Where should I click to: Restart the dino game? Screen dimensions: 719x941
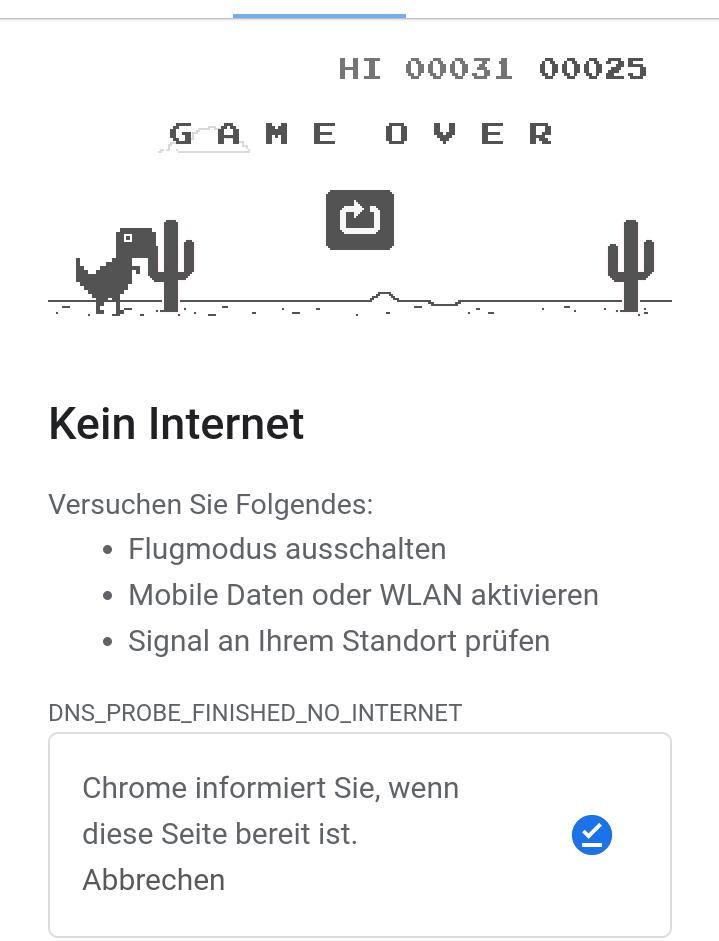[x=360, y=219]
